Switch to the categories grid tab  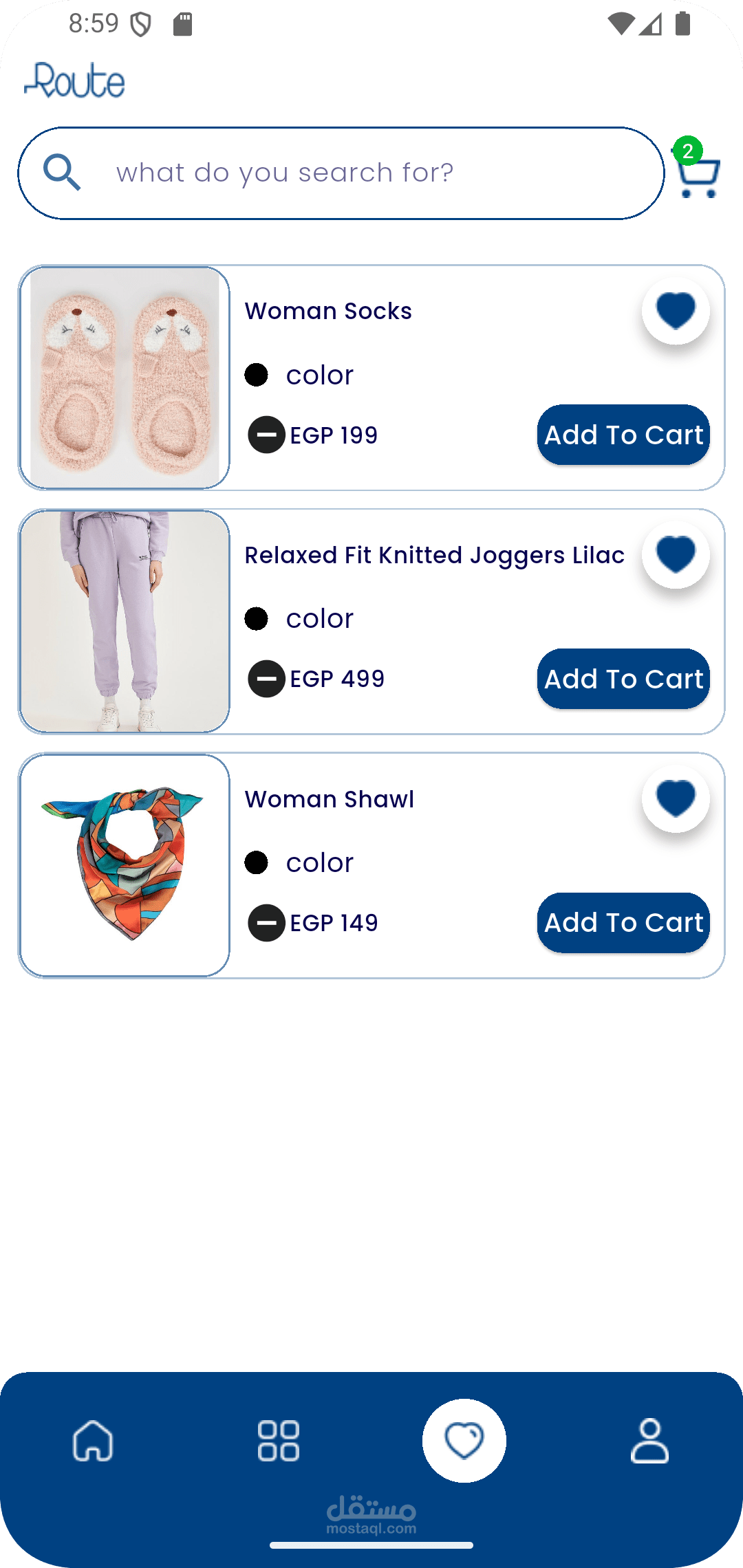(x=279, y=1441)
